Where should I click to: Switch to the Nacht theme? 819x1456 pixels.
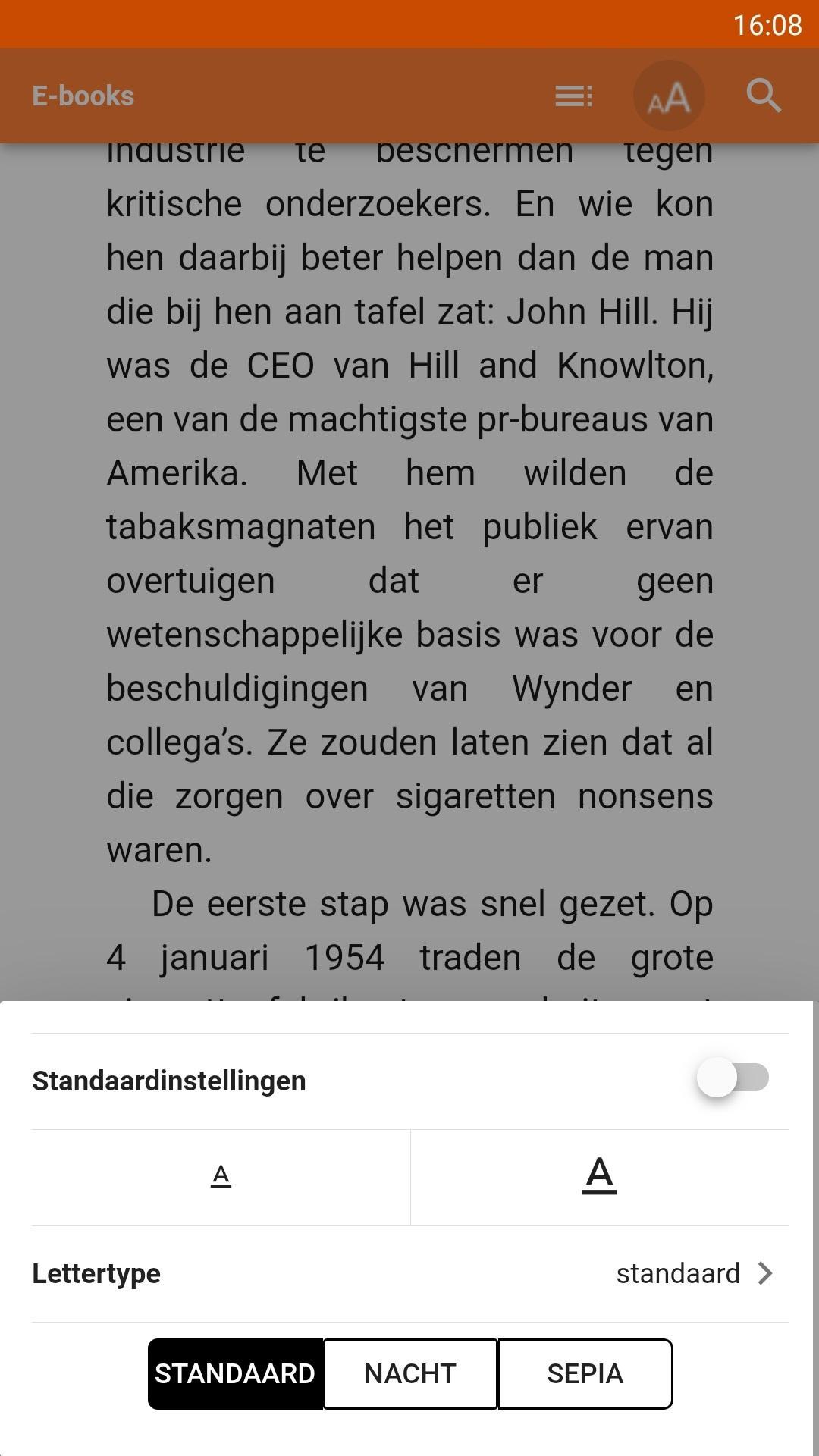(410, 1373)
